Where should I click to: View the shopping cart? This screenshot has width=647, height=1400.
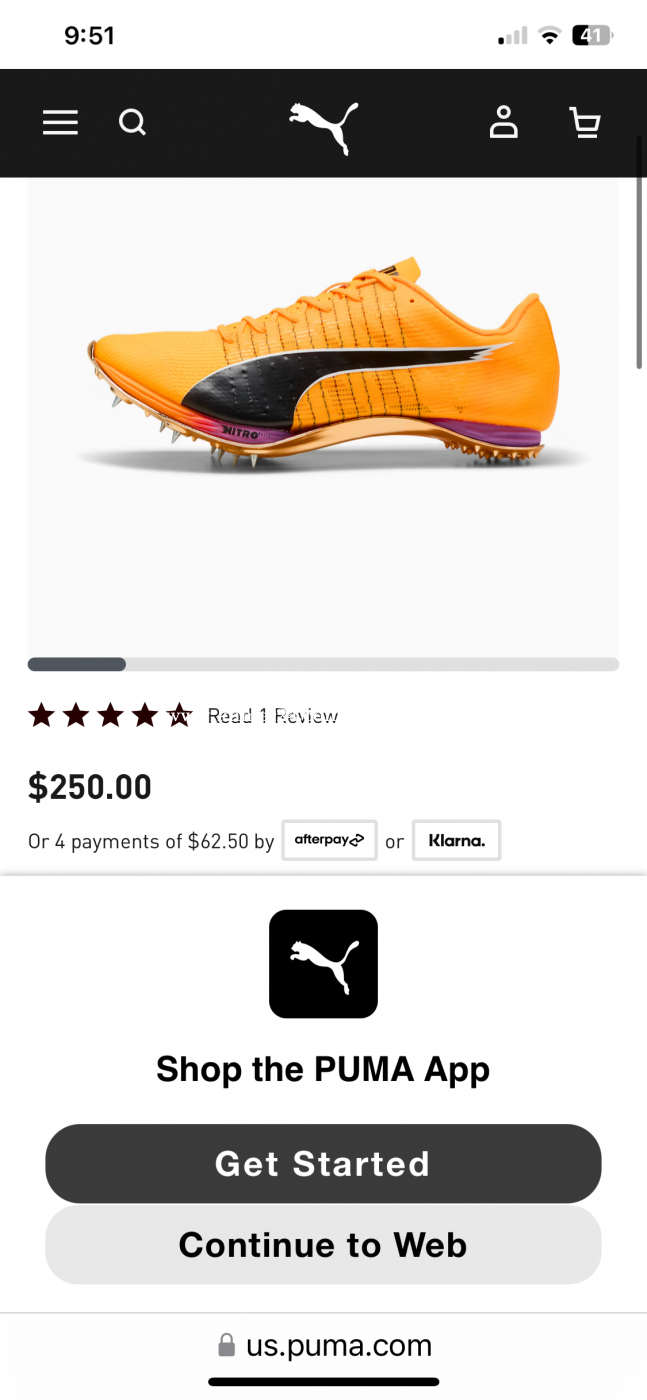click(x=584, y=123)
